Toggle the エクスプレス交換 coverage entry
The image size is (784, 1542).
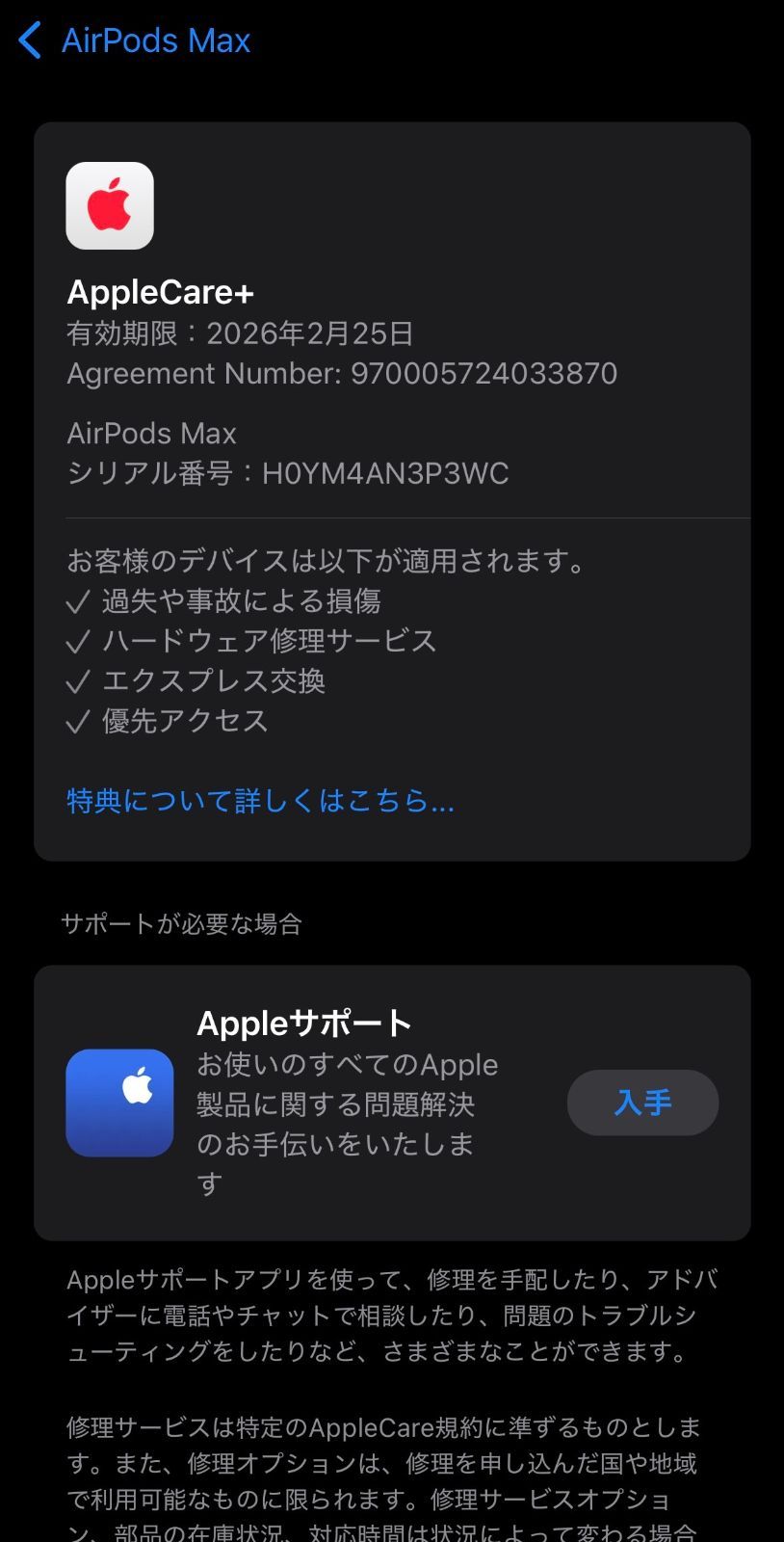(x=214, y=680)
